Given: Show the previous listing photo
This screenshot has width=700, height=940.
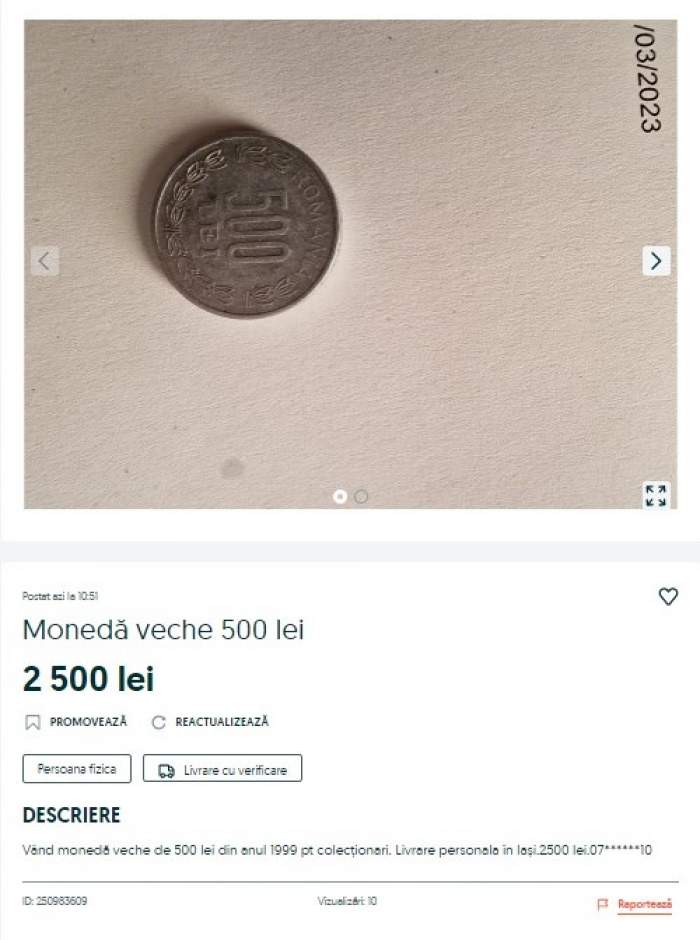Looking at the screenshot, I should tap(44, 261).
